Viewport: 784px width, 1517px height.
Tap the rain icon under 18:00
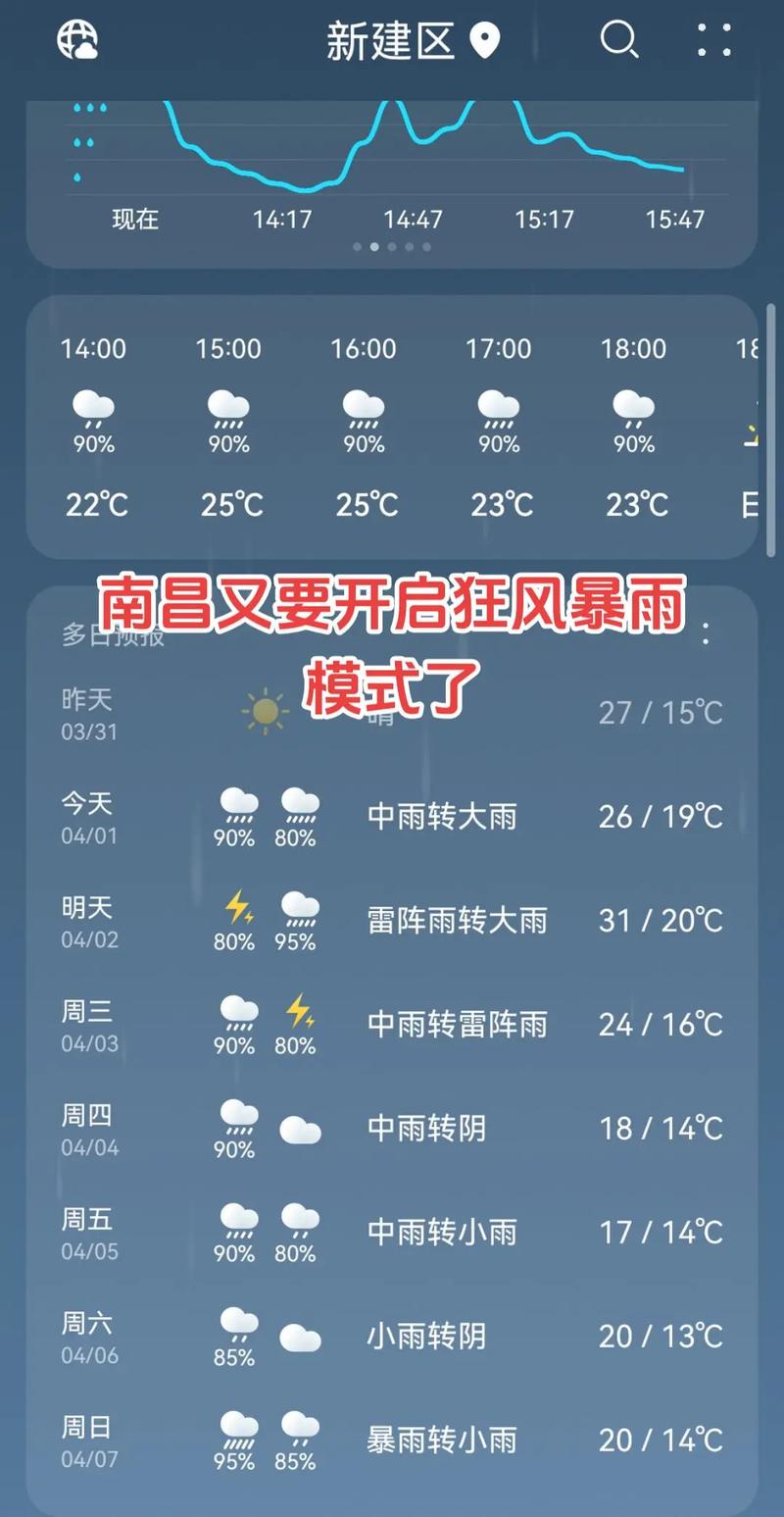633,410
